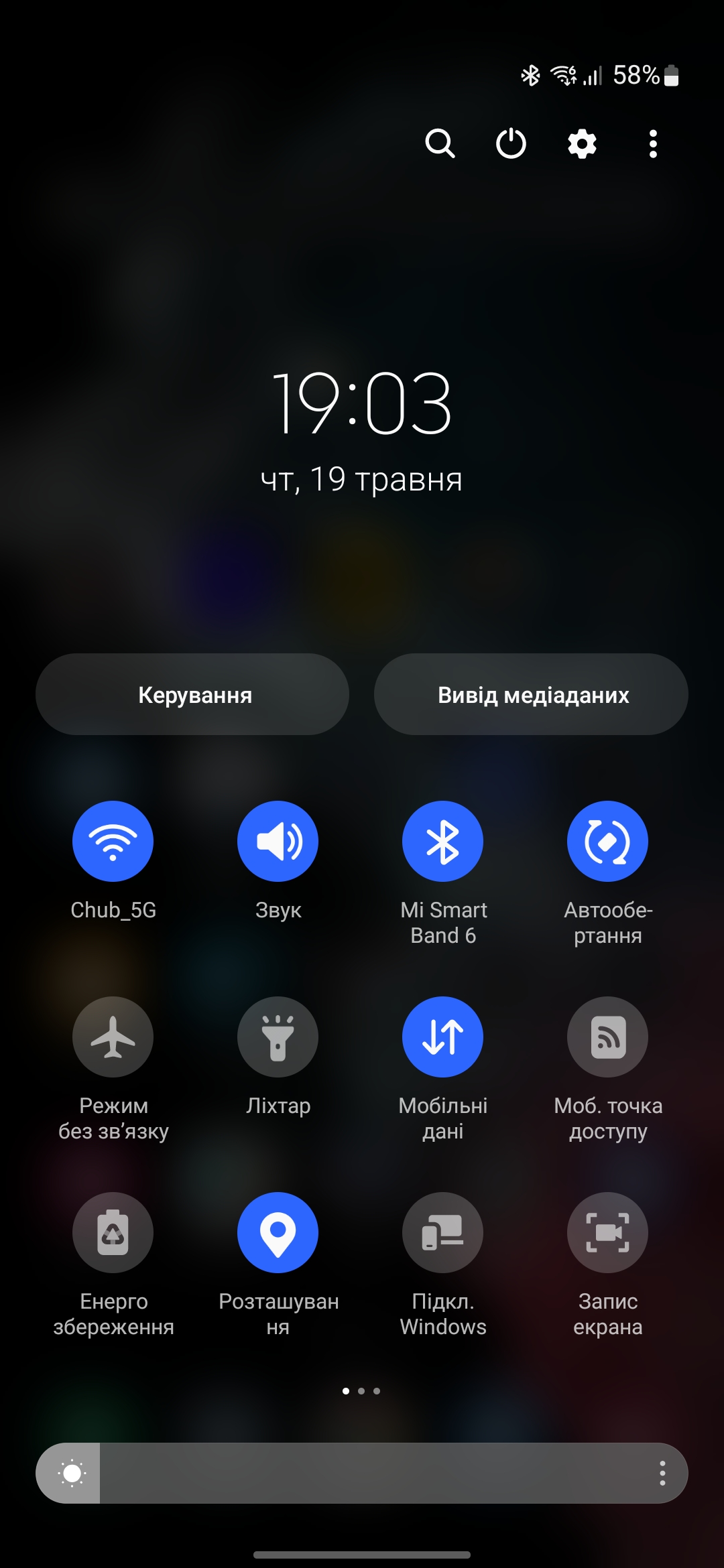Open Керування device control
This screenshot has width=724, height=1568.
click(x=192, y=694)
